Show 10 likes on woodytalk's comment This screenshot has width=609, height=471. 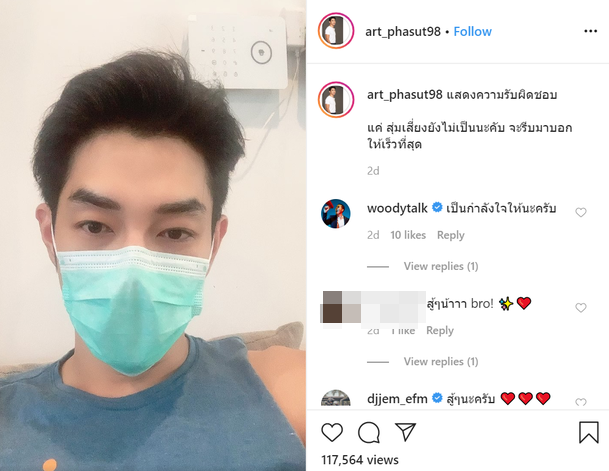click(408, 235)
